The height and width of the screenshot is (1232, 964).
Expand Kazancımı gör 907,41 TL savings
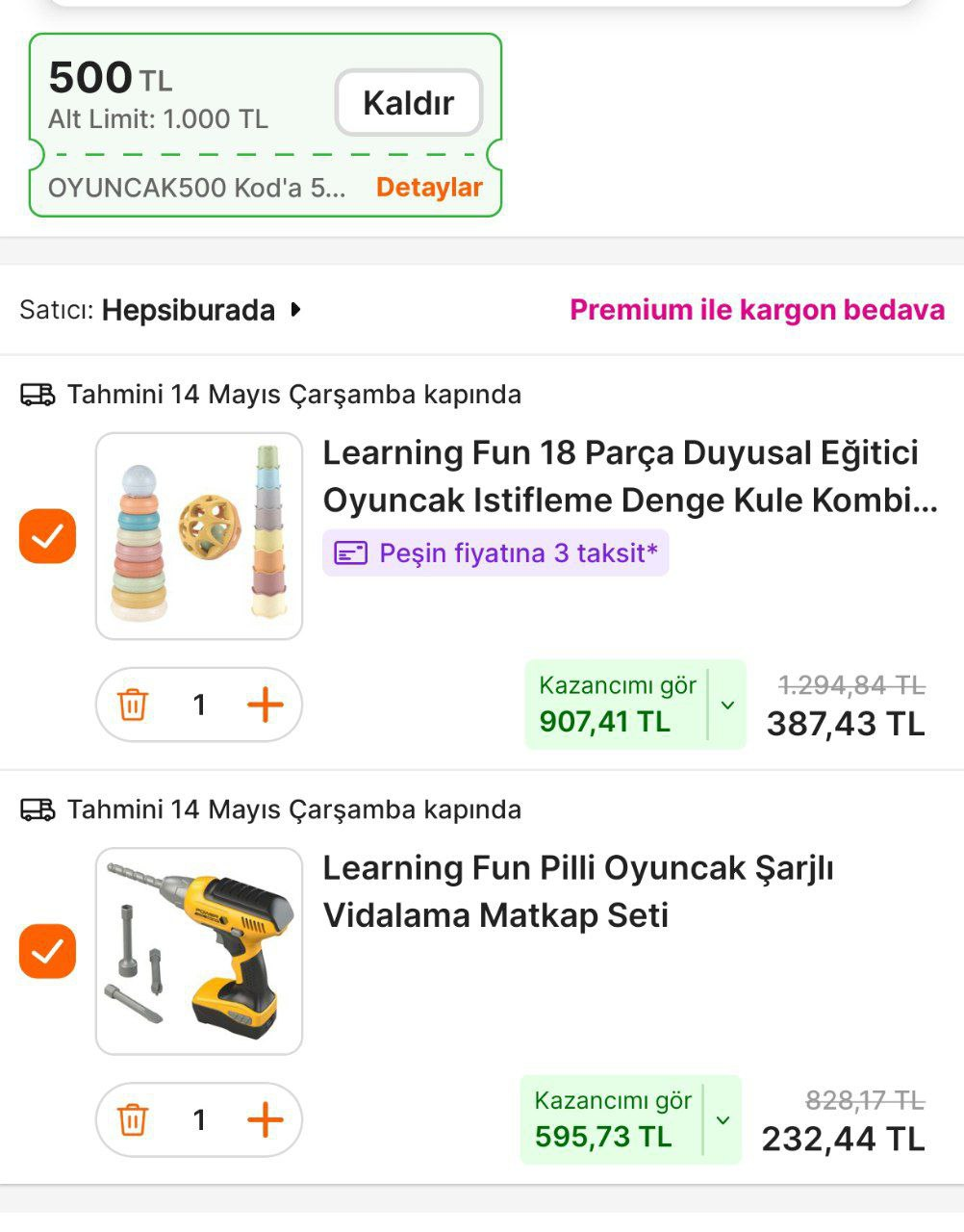click(x=727, y=705)
